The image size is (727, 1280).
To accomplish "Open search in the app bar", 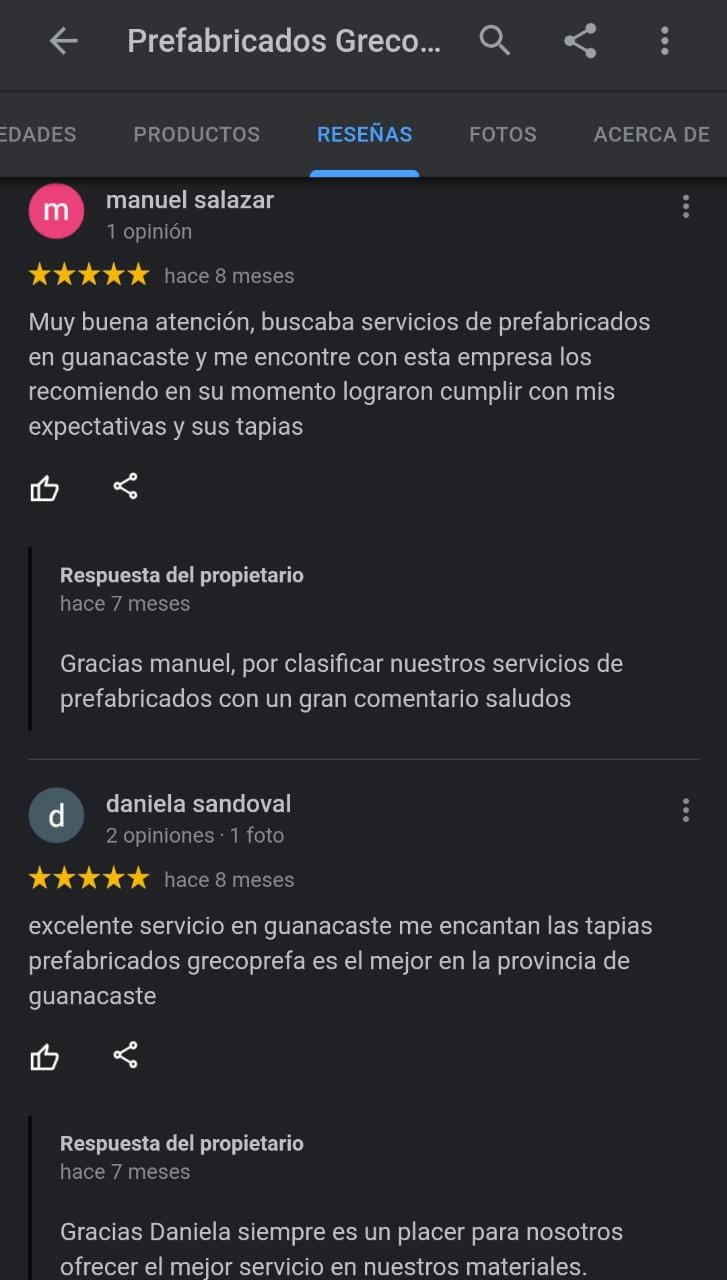I will click(494, 41).
